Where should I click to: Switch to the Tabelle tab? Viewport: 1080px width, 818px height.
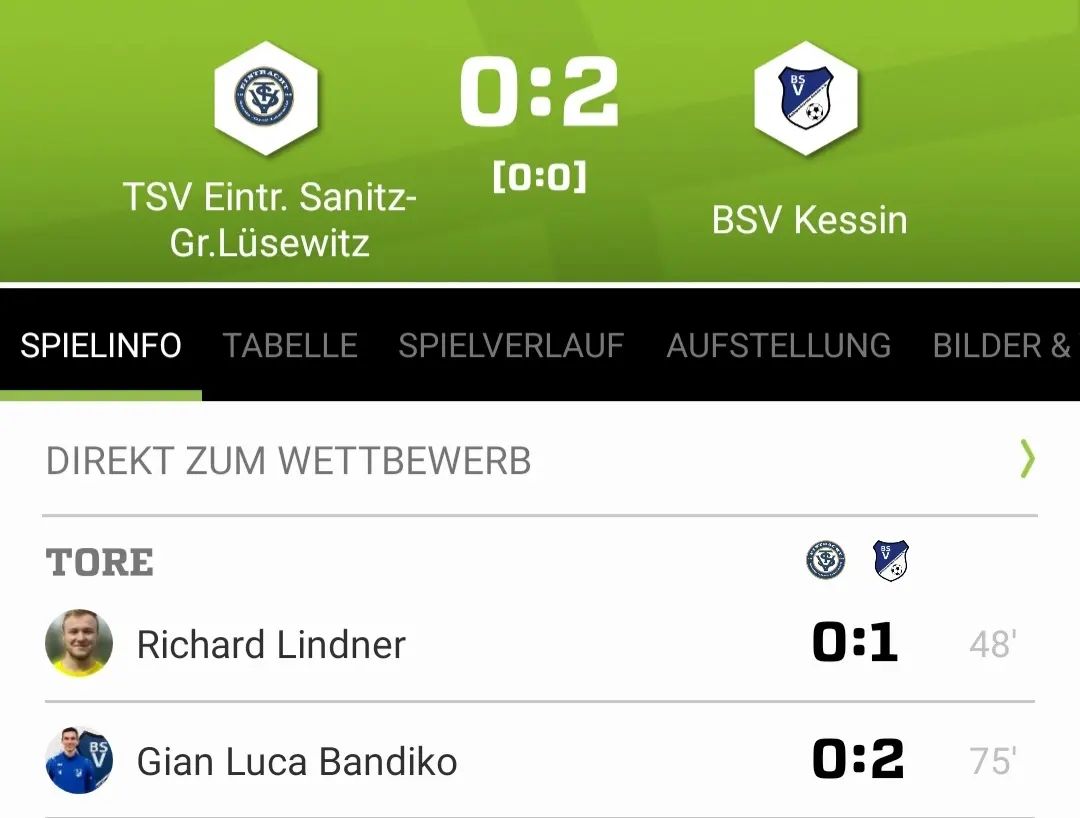pyautogui.click(x=290, y=346)
